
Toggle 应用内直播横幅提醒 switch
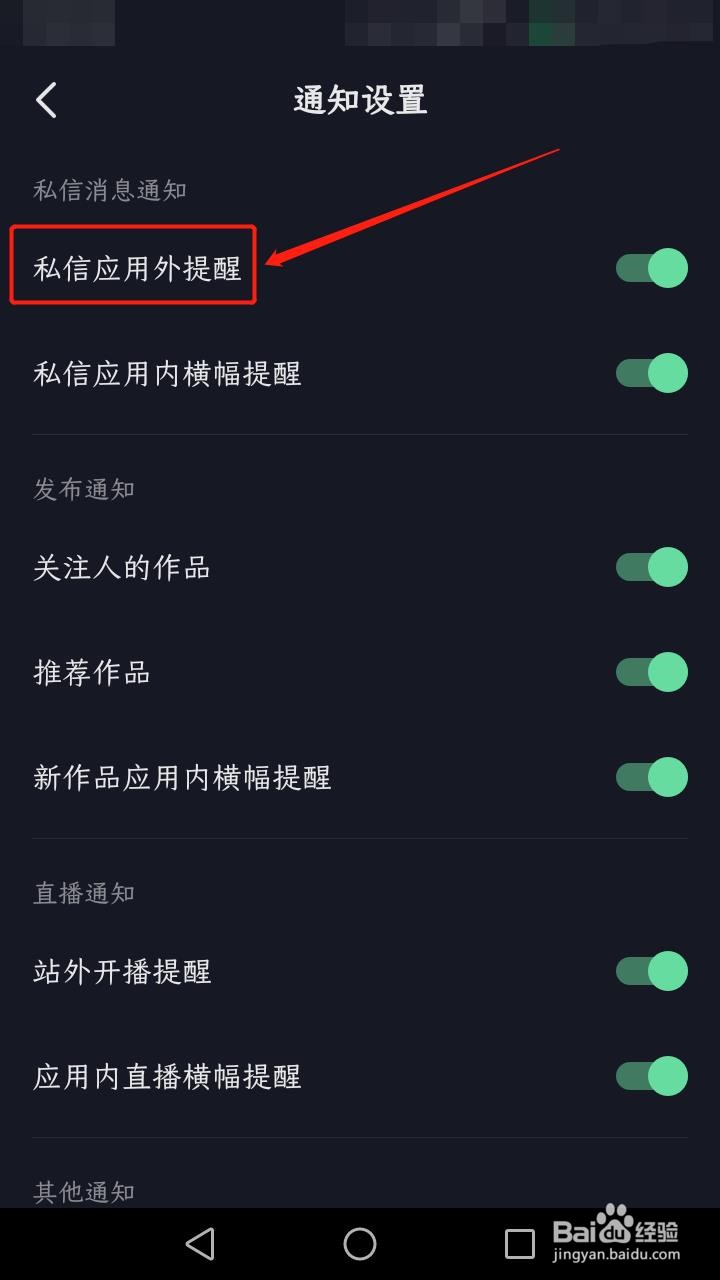(x=652, y=1076)
